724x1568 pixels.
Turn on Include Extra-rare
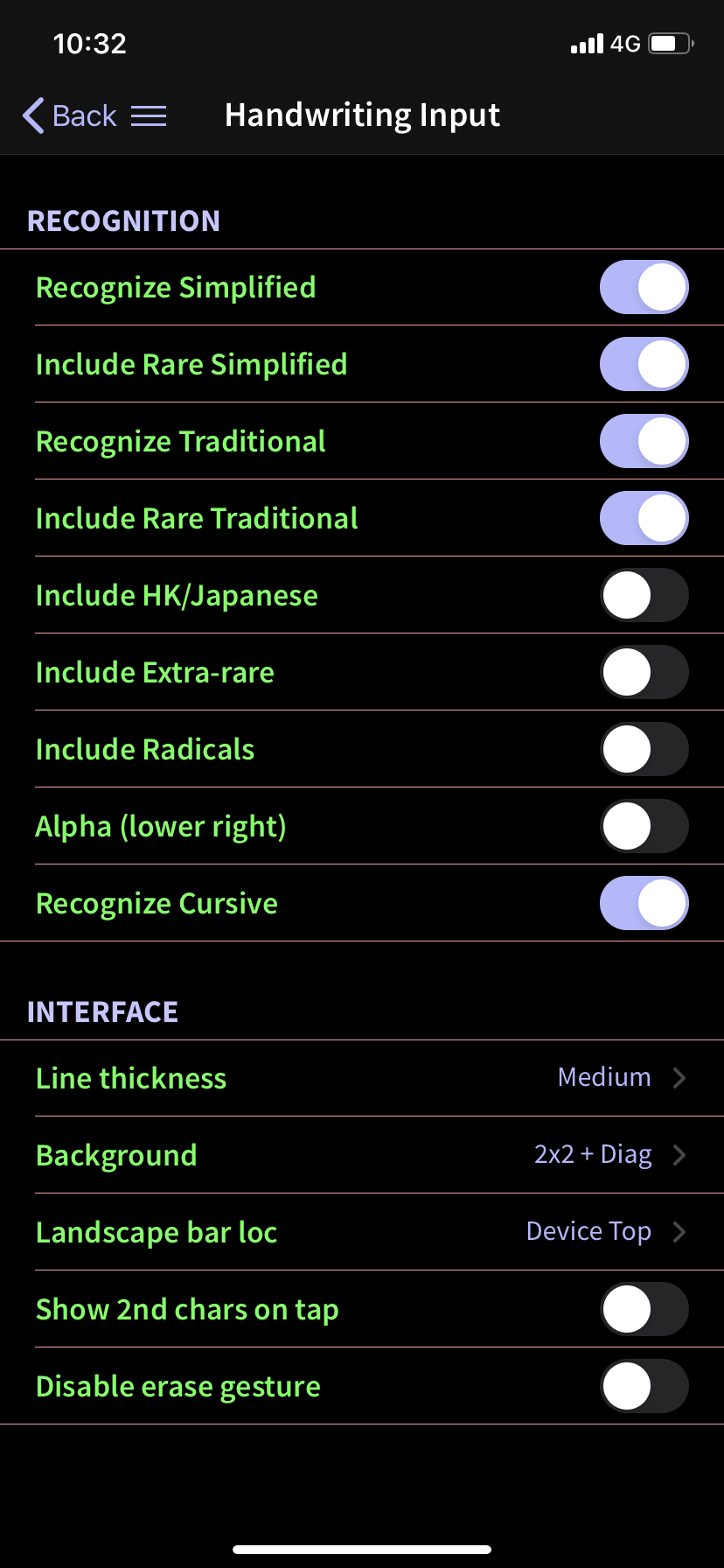pyautogui.click(x=644, y=672)
